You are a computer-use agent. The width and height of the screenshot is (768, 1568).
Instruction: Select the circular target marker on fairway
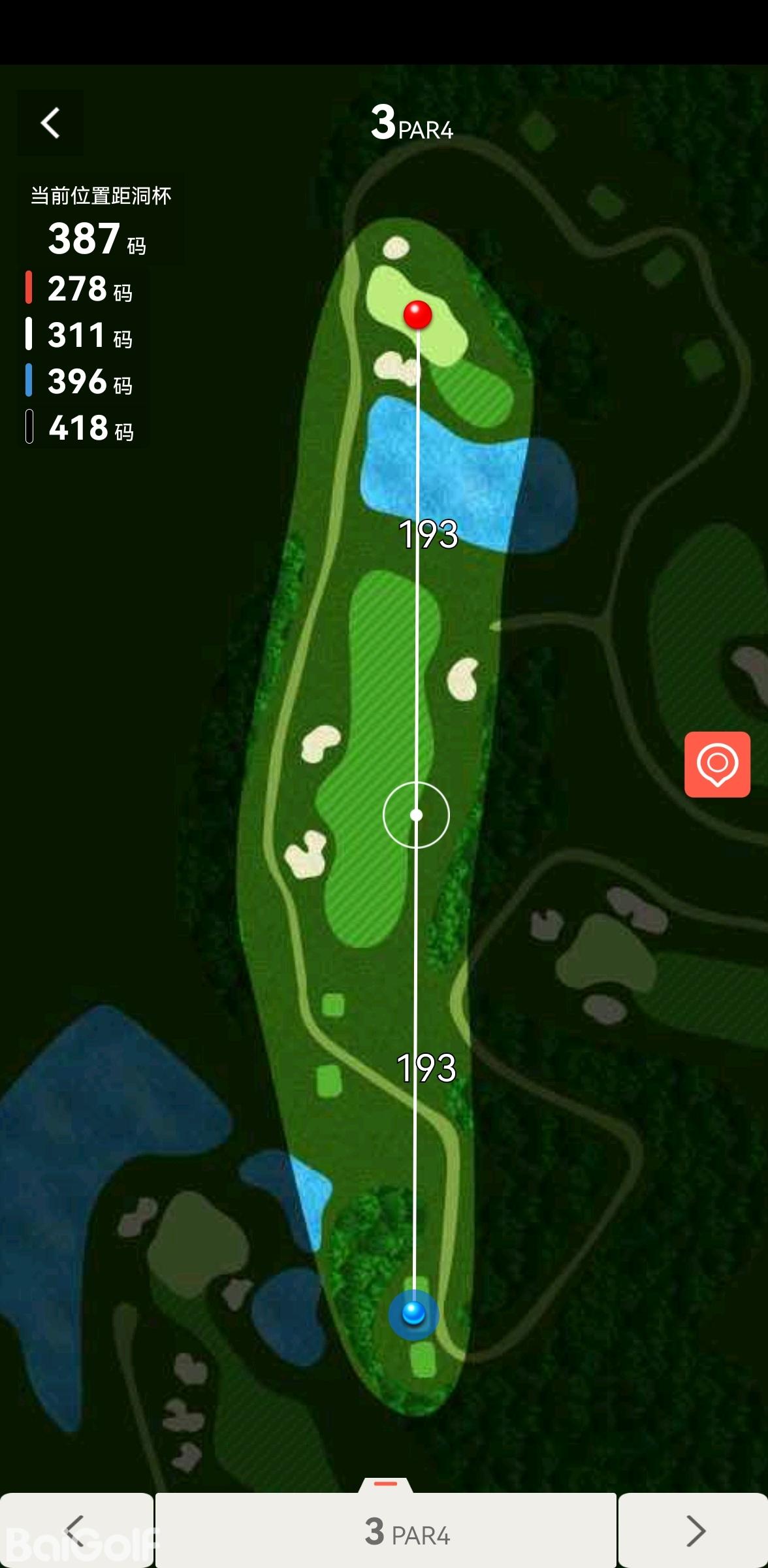coord(416,815)
